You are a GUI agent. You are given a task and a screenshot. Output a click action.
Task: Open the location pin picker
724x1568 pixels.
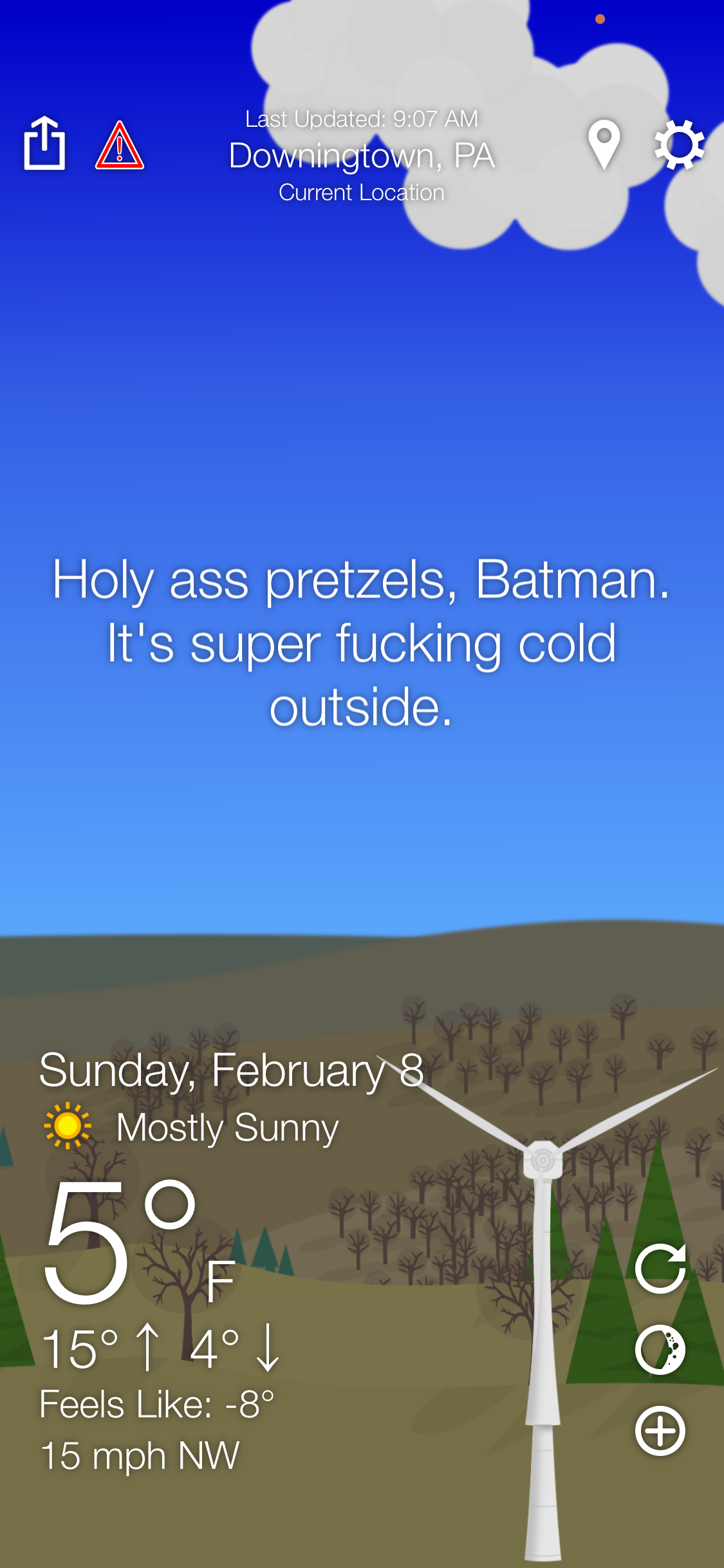click(604, 144)
